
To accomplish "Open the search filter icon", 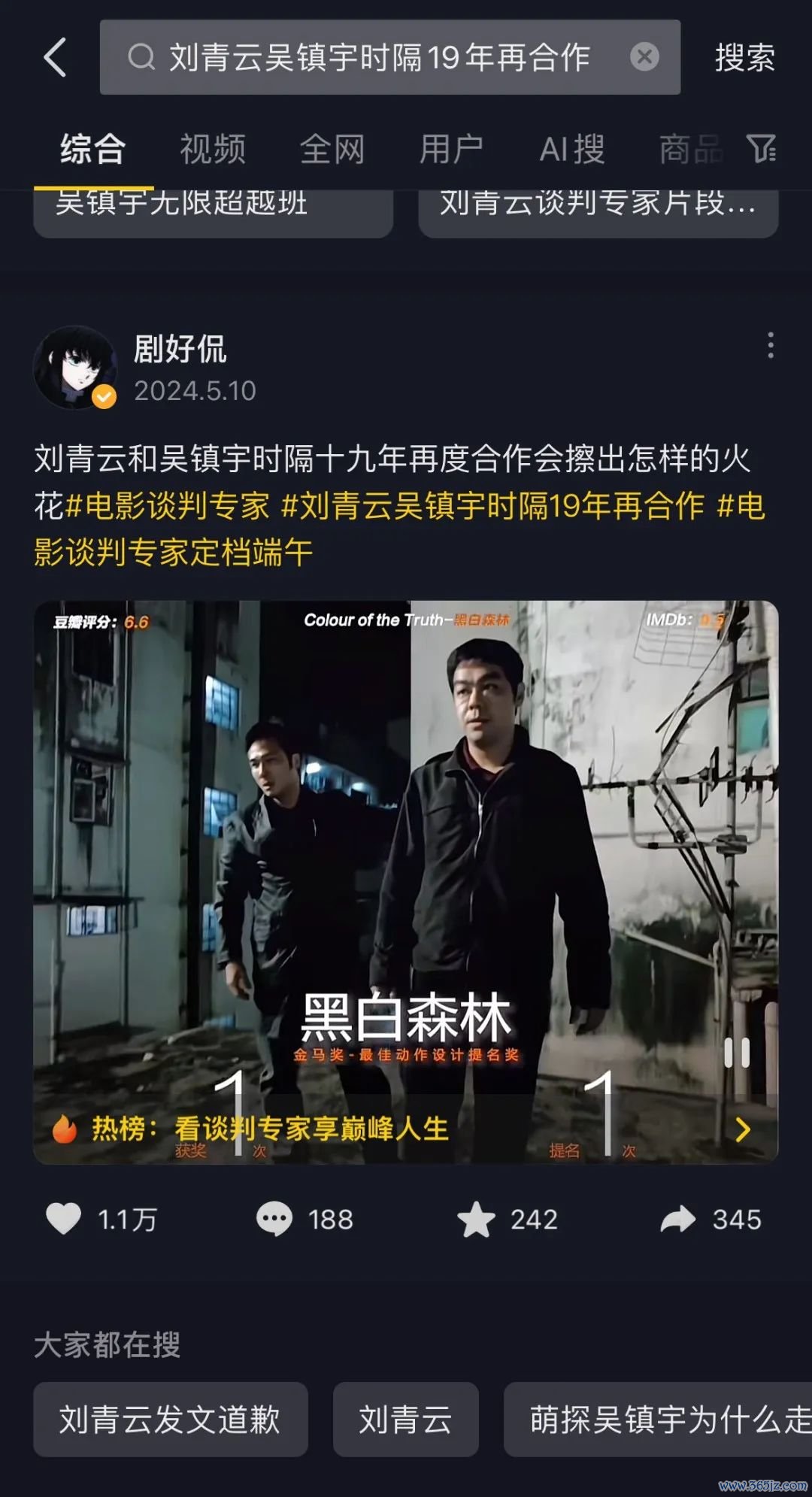I will click(x=761, y=149).
